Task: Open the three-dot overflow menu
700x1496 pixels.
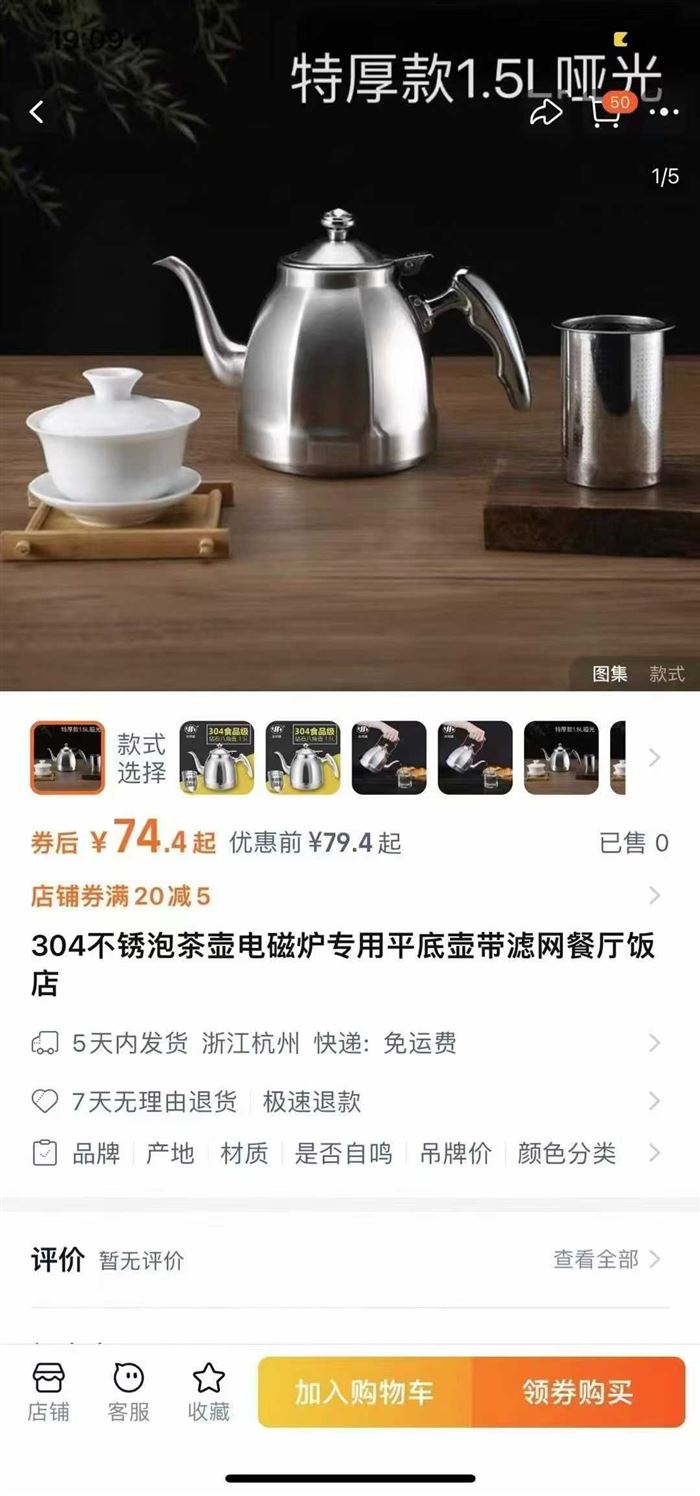Action: coord(664,112)
